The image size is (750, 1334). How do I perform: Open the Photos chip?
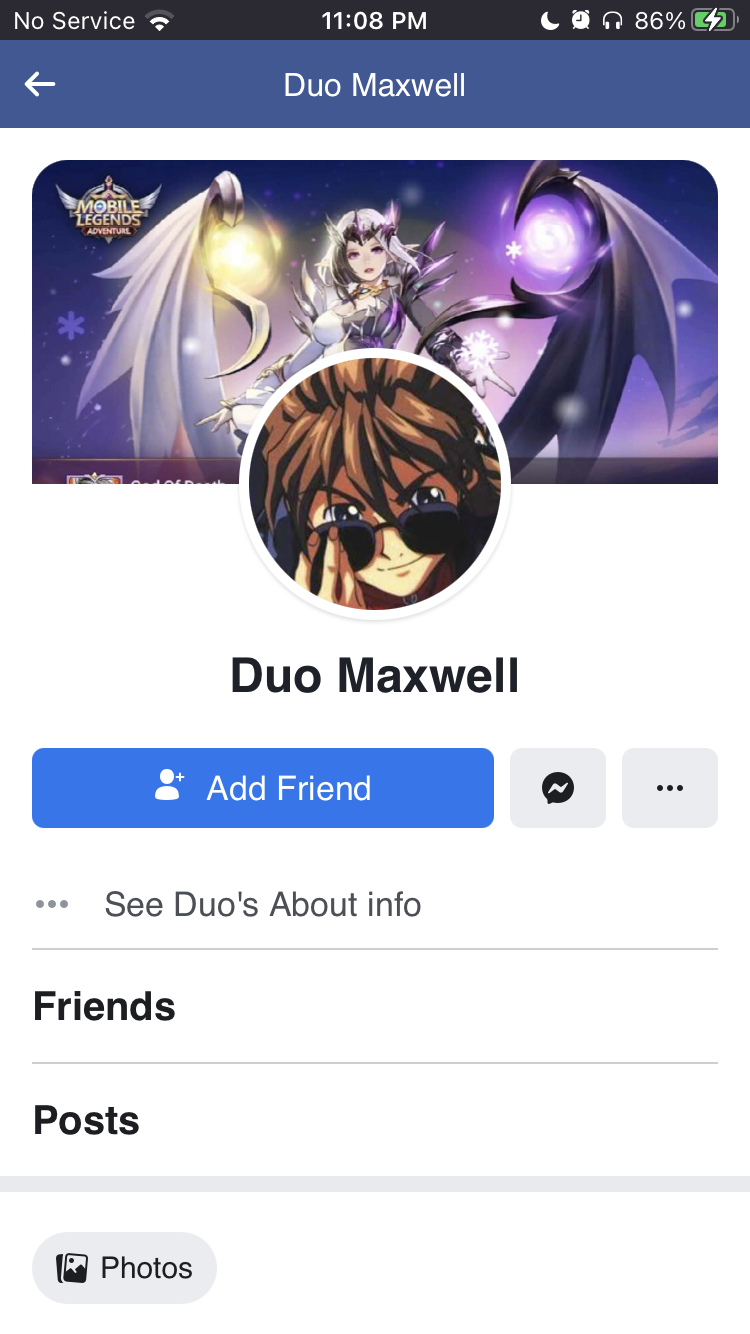pyautogui.click(x=125, y=1268)
